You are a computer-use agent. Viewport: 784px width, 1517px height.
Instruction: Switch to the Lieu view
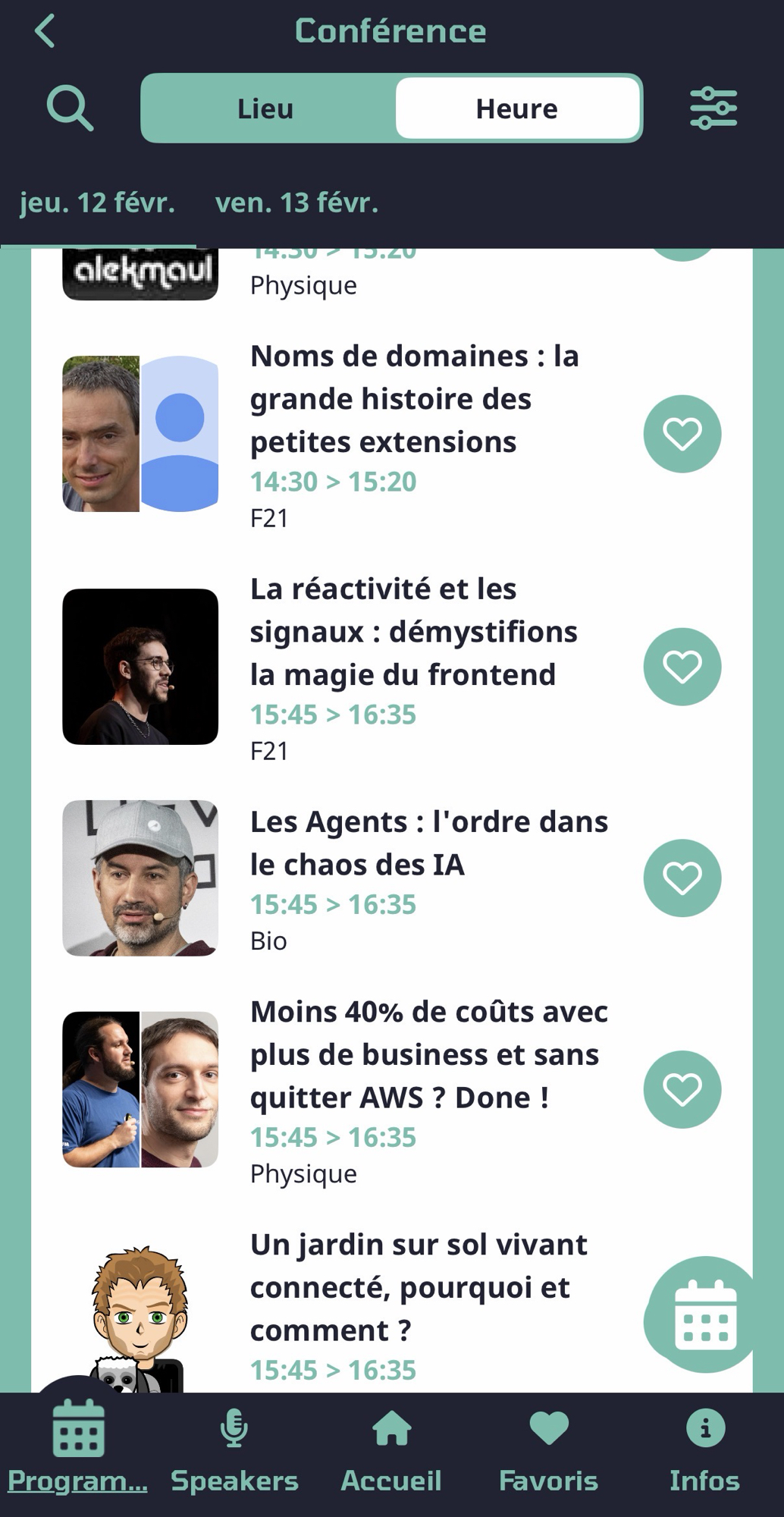click(x=265, y=108)
